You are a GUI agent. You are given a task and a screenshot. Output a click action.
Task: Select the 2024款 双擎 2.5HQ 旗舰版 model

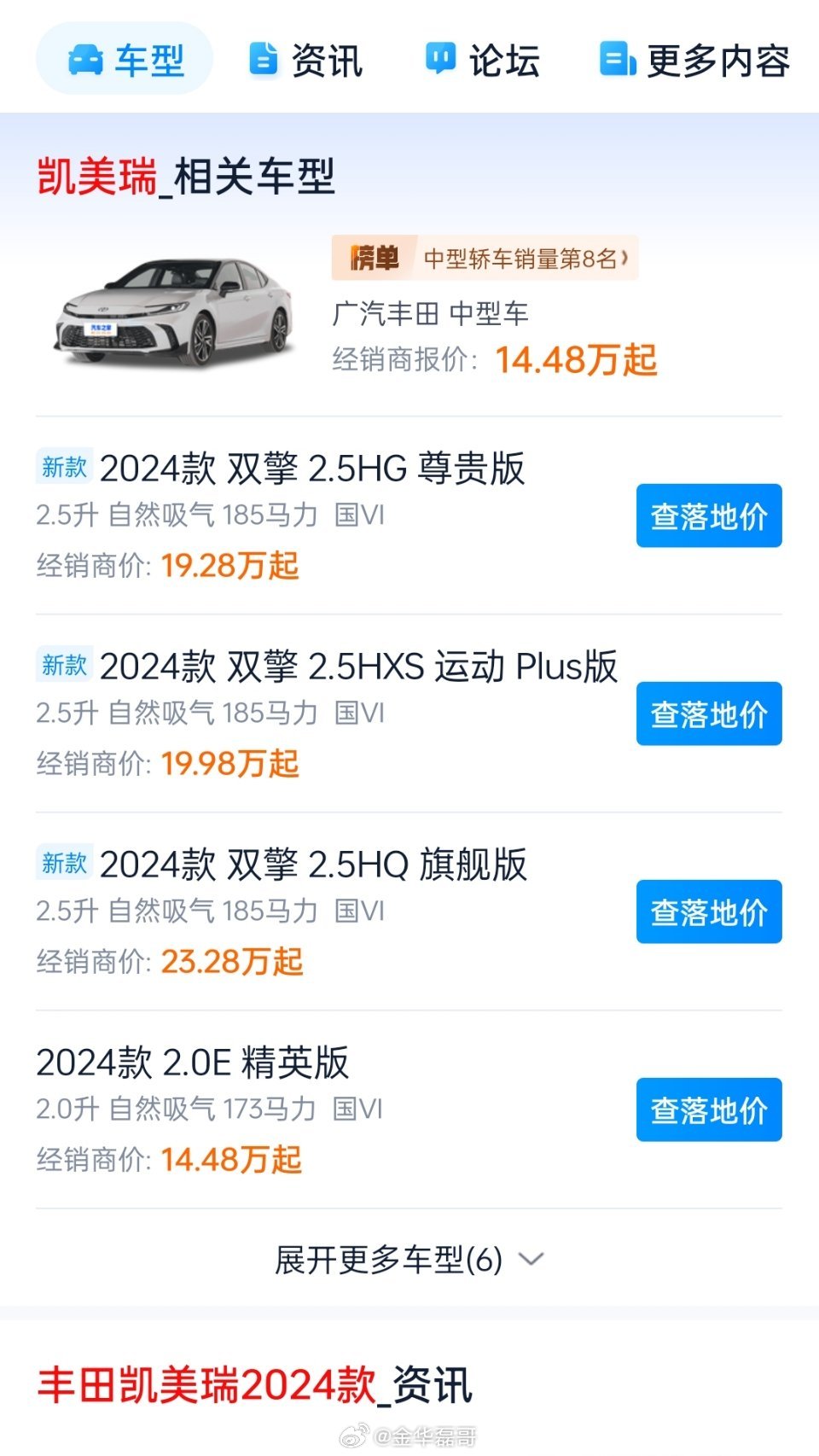pyautogui.click(x=313, y=865)
